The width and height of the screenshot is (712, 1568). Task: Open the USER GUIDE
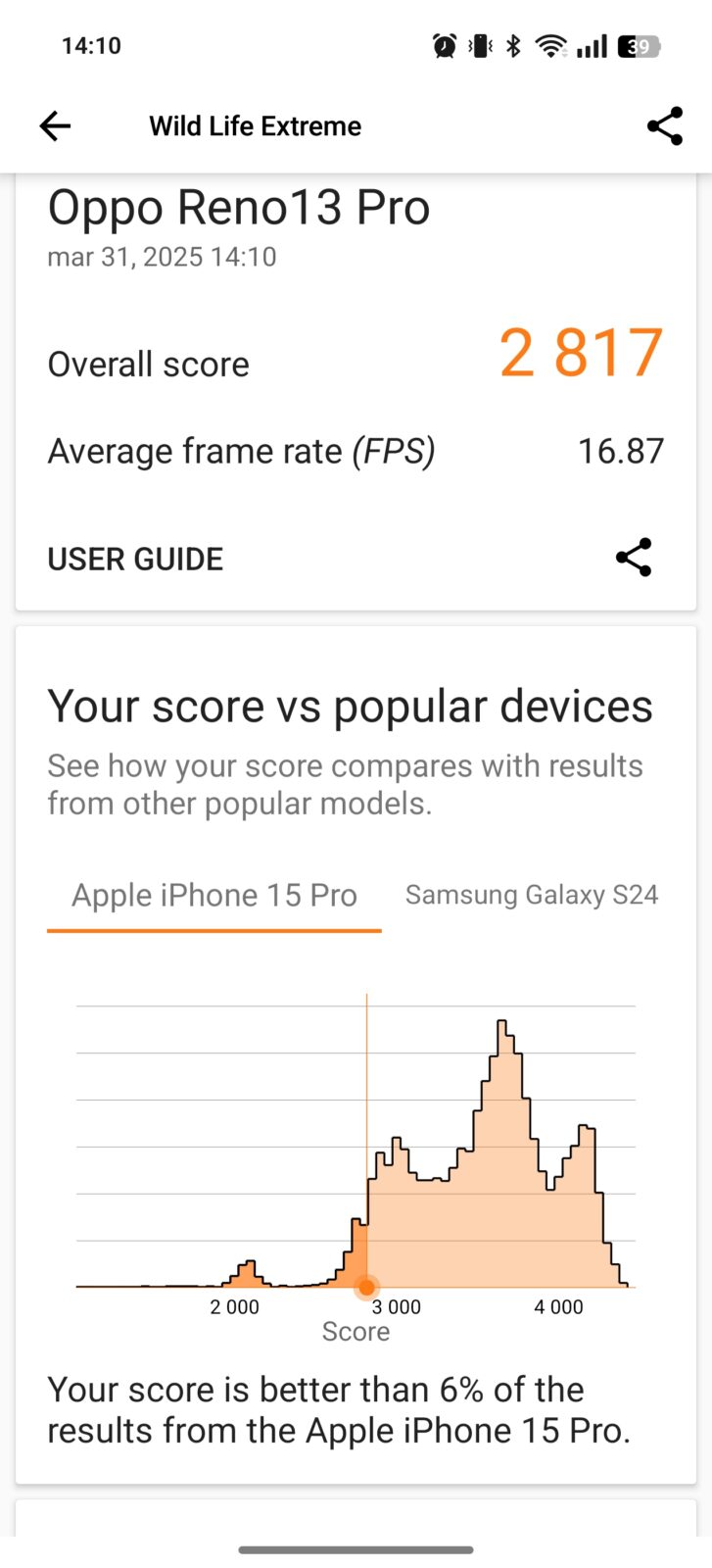point(135,560)
